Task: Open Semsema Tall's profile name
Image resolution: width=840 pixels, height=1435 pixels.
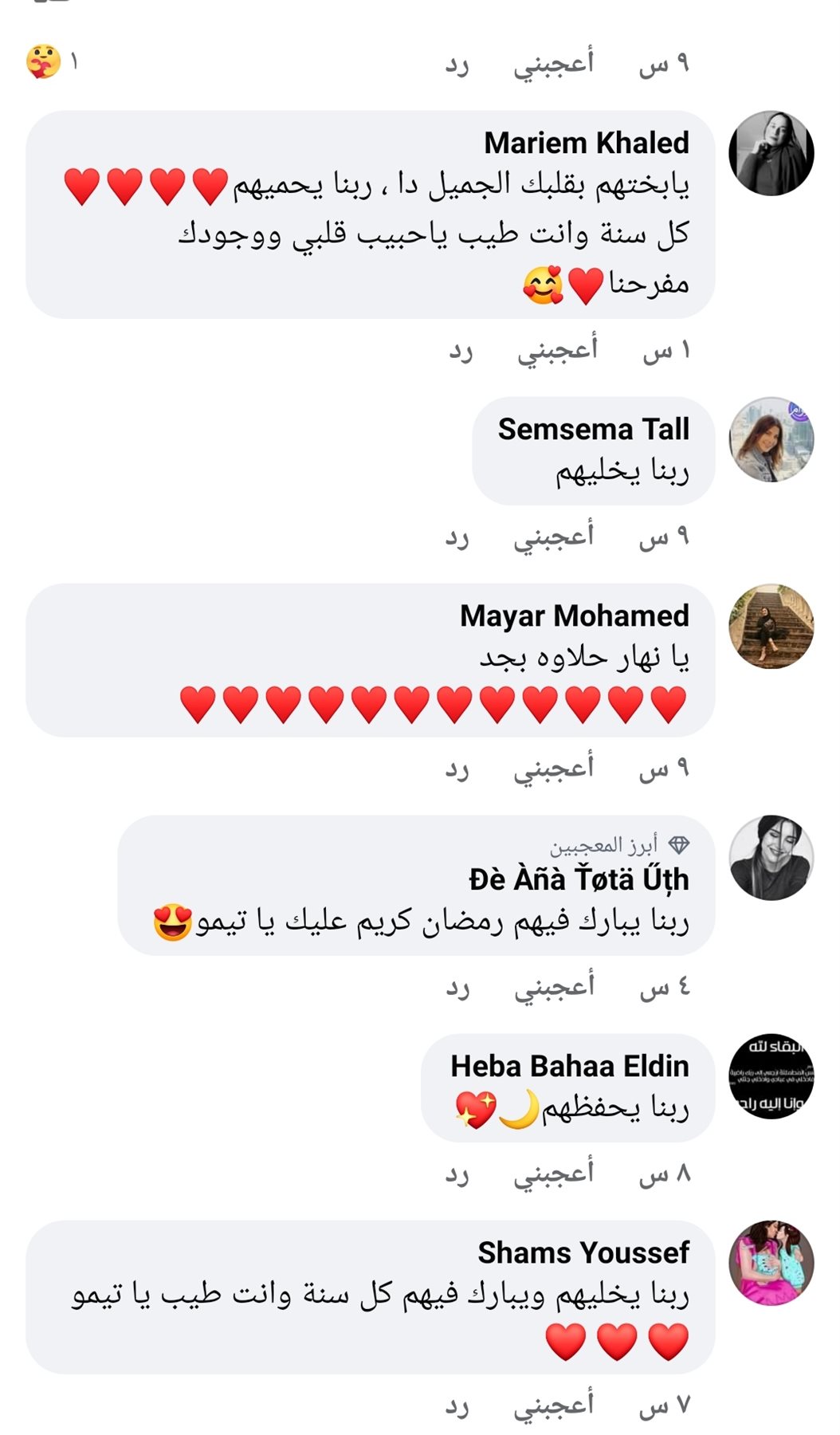Action: coord(593,429)
